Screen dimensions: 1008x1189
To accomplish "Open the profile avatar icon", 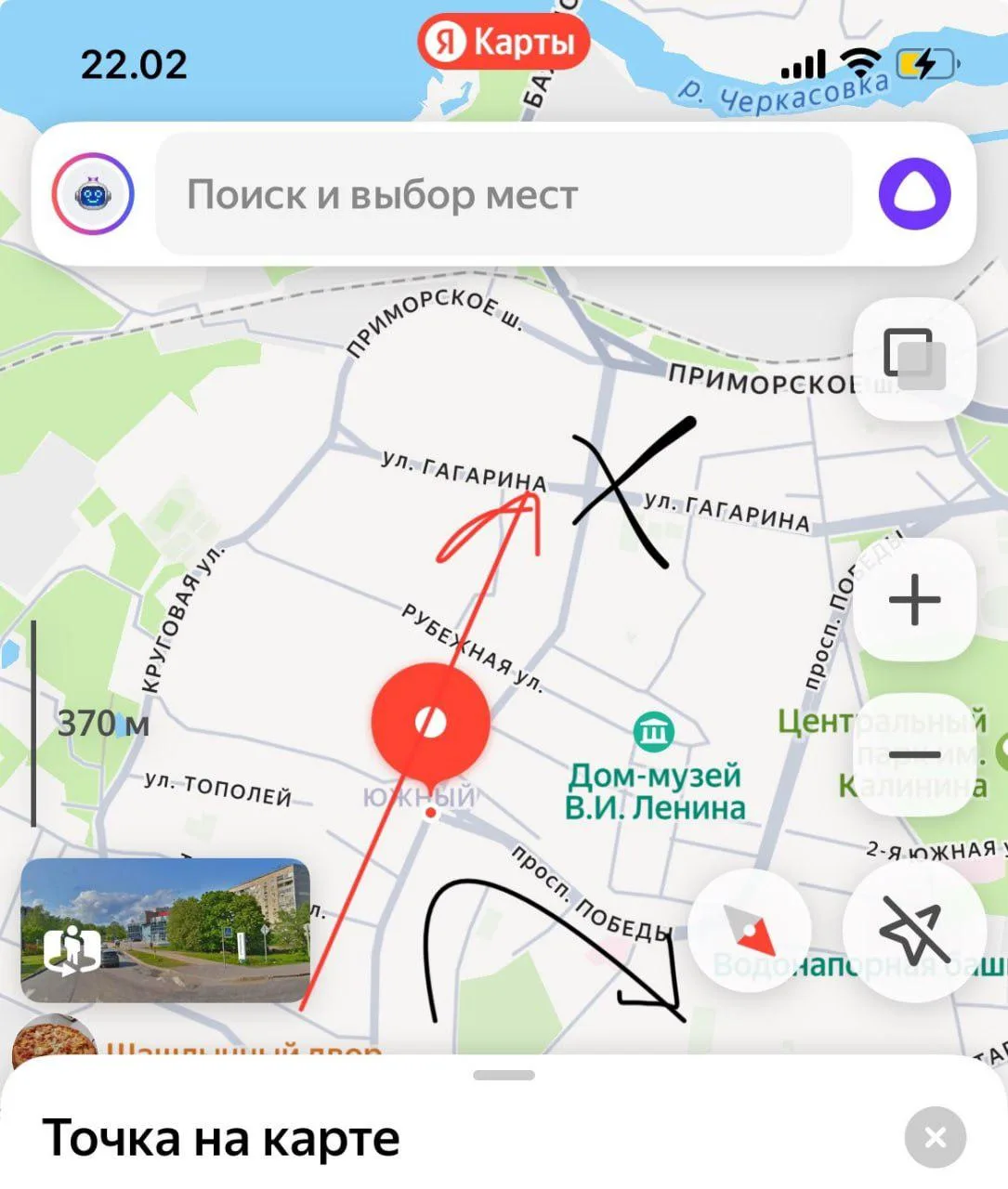I will click(x=93, y=195).
